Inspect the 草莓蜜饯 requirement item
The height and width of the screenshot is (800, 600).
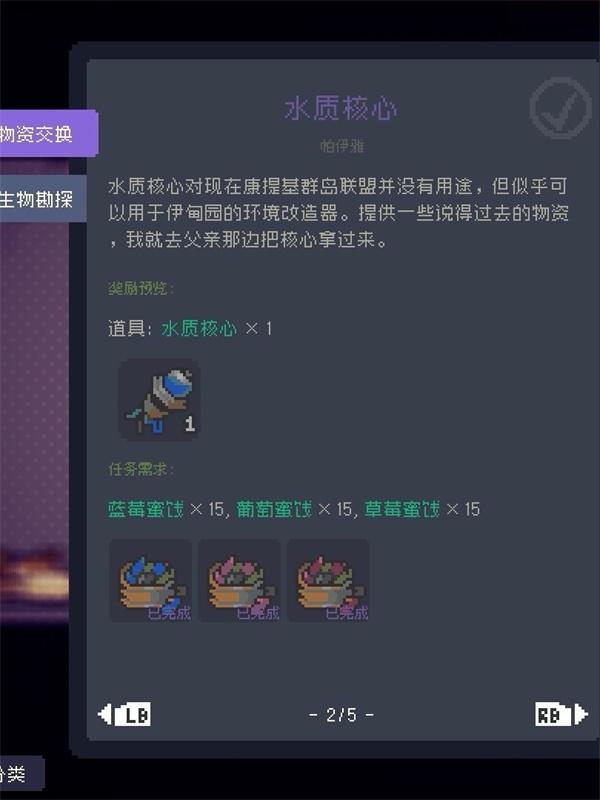(328, 581)
